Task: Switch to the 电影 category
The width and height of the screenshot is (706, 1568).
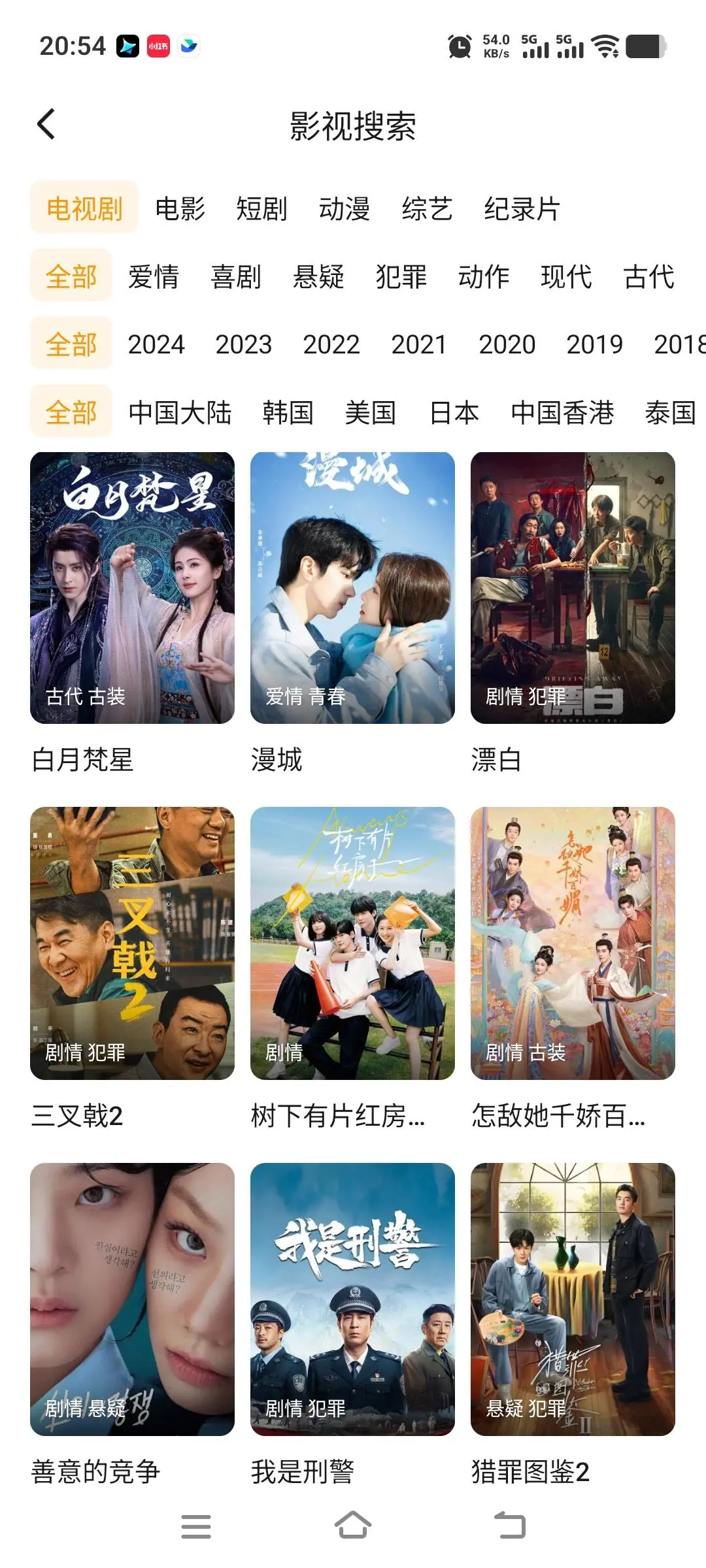Action: [x=180, y=209]
